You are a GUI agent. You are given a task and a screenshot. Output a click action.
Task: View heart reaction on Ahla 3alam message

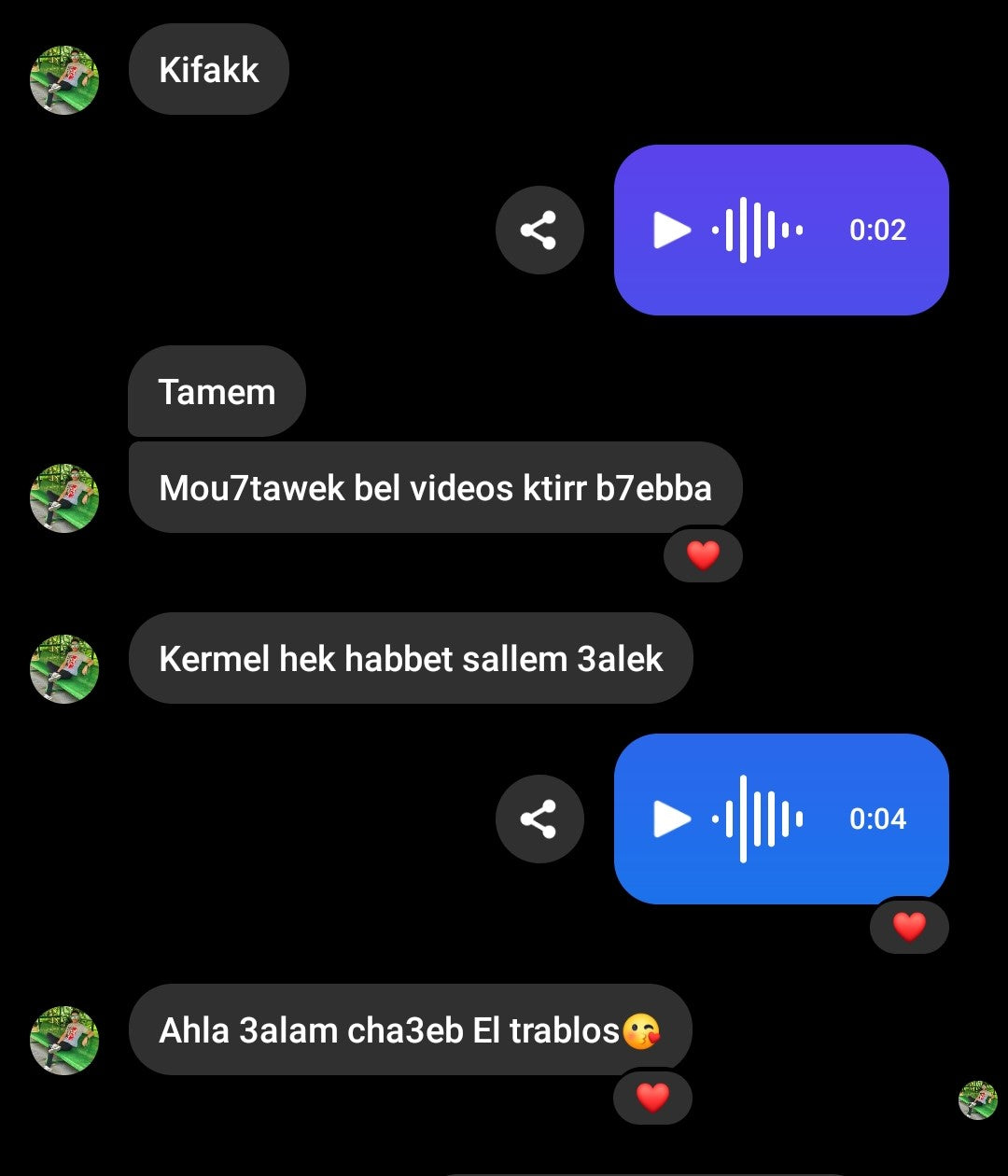[x=652, y=1097]
